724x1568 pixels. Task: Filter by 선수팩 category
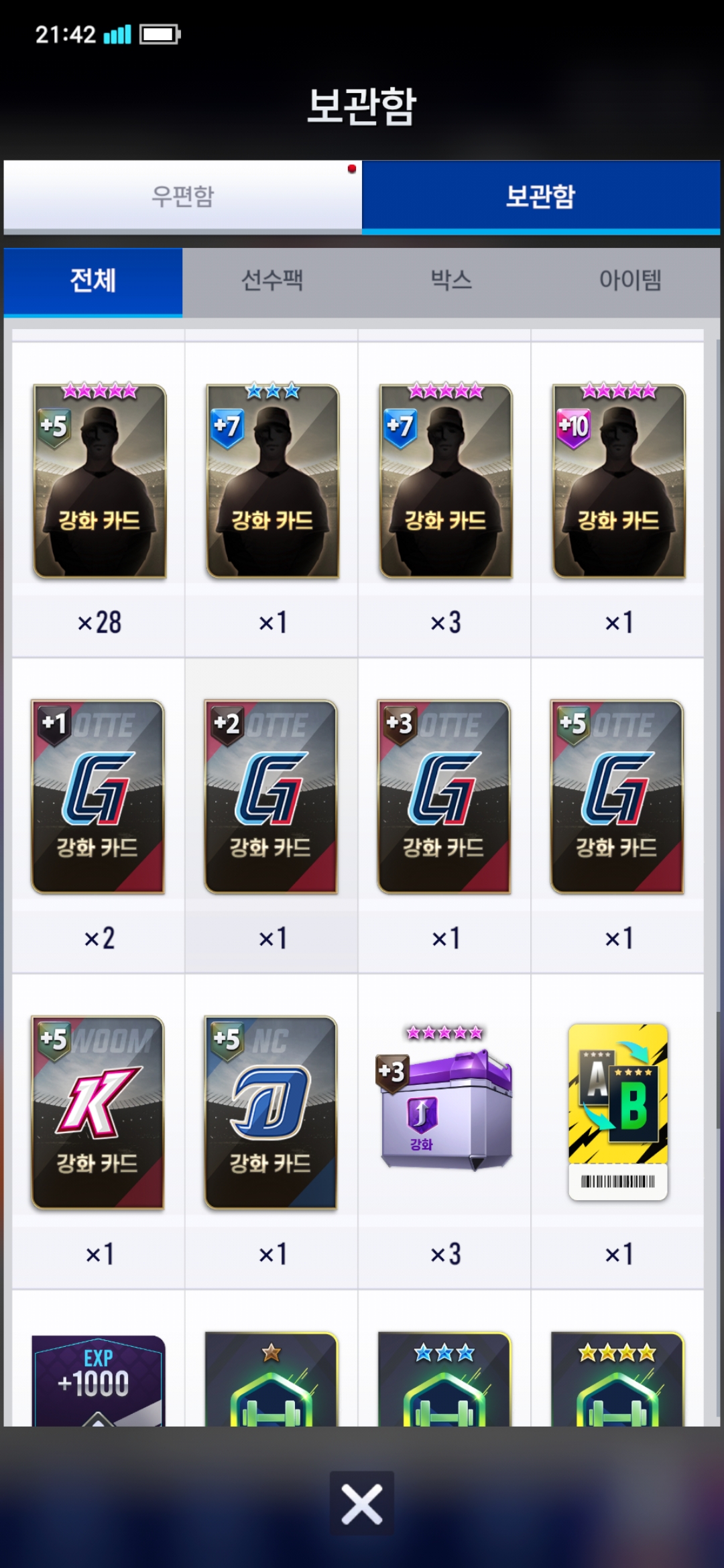[271, 280]
